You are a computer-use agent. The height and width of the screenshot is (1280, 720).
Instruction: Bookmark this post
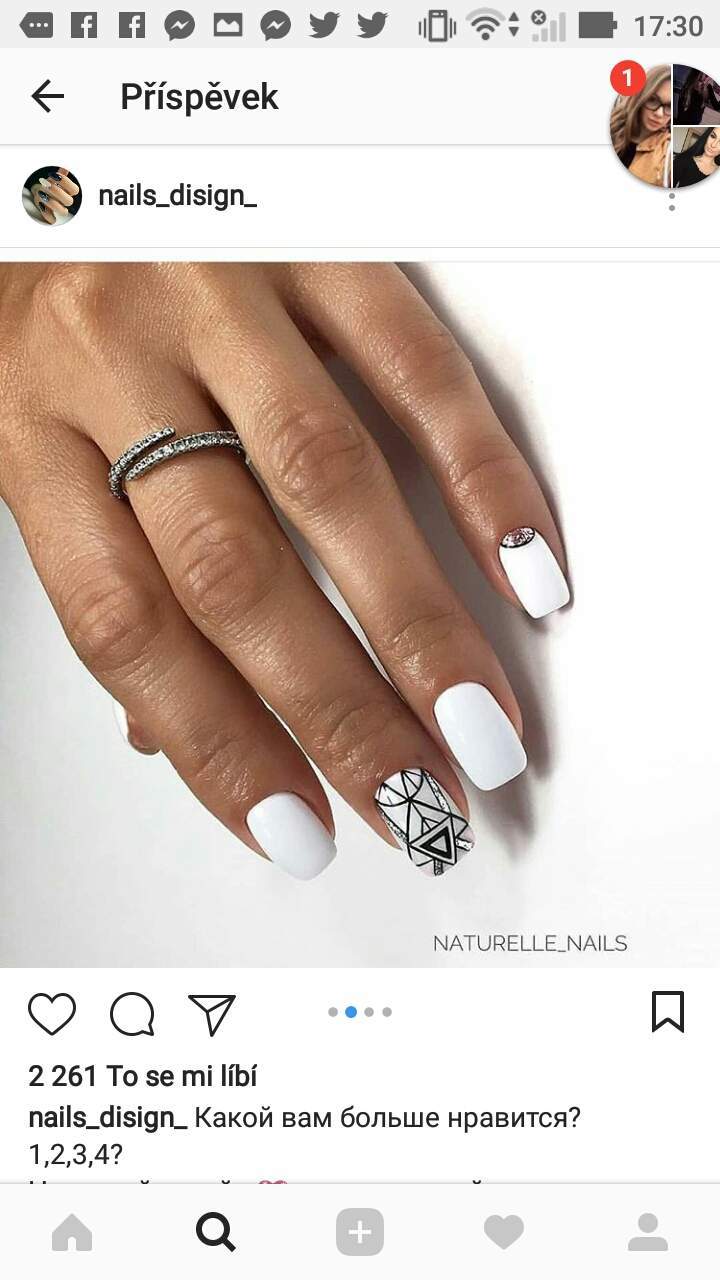[668, 1012]
